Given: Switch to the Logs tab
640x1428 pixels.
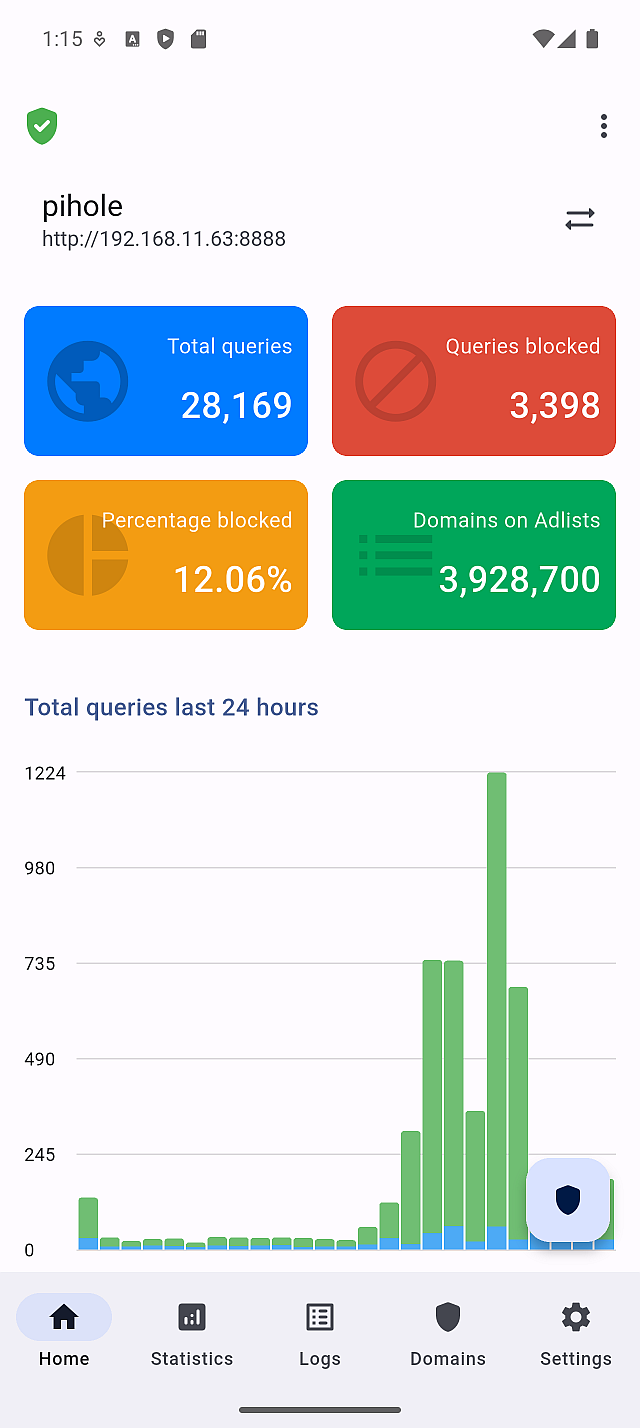Looking at the screenshot, I should pyautogui.click(x=320, y=1333).
